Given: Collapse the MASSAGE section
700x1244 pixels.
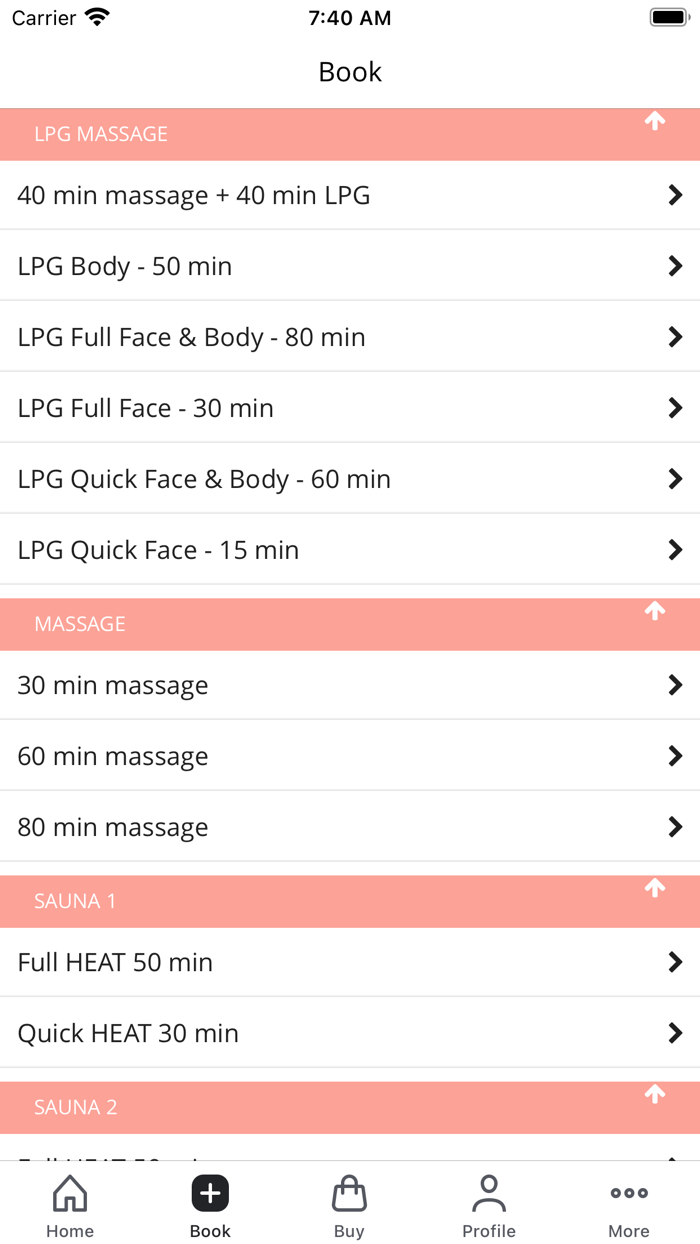Looking at the screenshot, I should (x=655, y=612).
